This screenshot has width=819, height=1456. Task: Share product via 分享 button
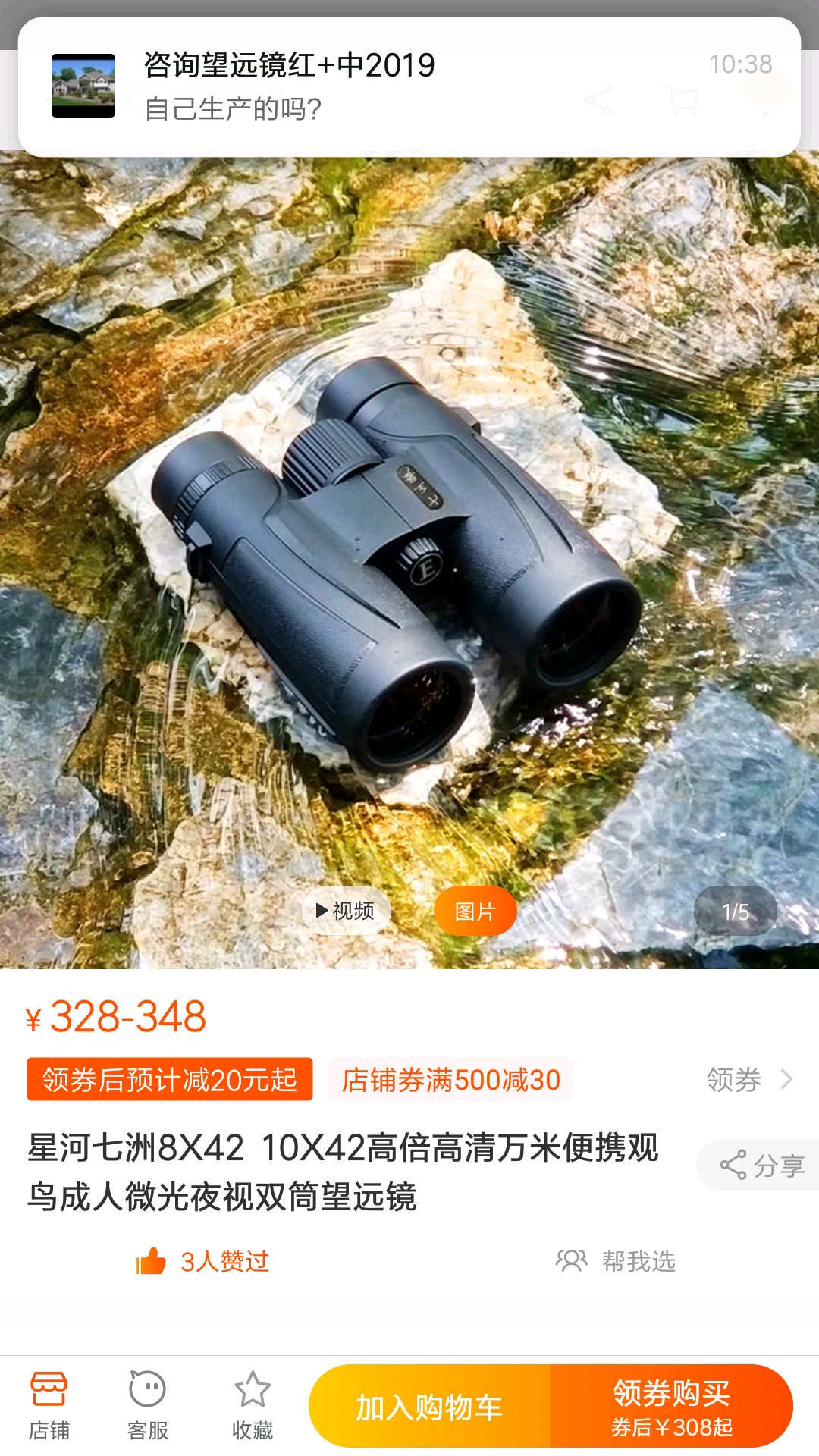point(760,1165)
